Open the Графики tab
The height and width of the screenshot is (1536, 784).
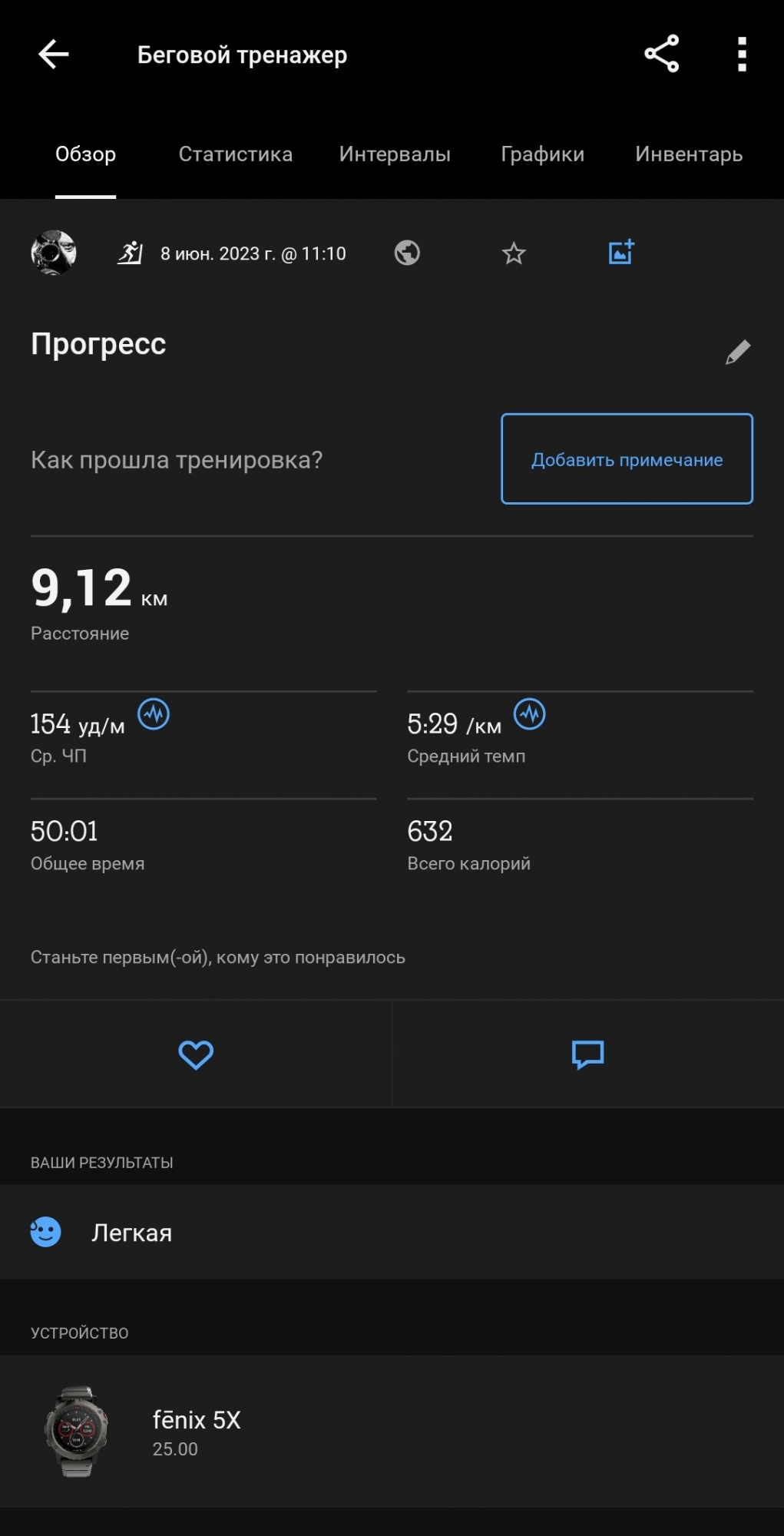(x=542, y=154)
